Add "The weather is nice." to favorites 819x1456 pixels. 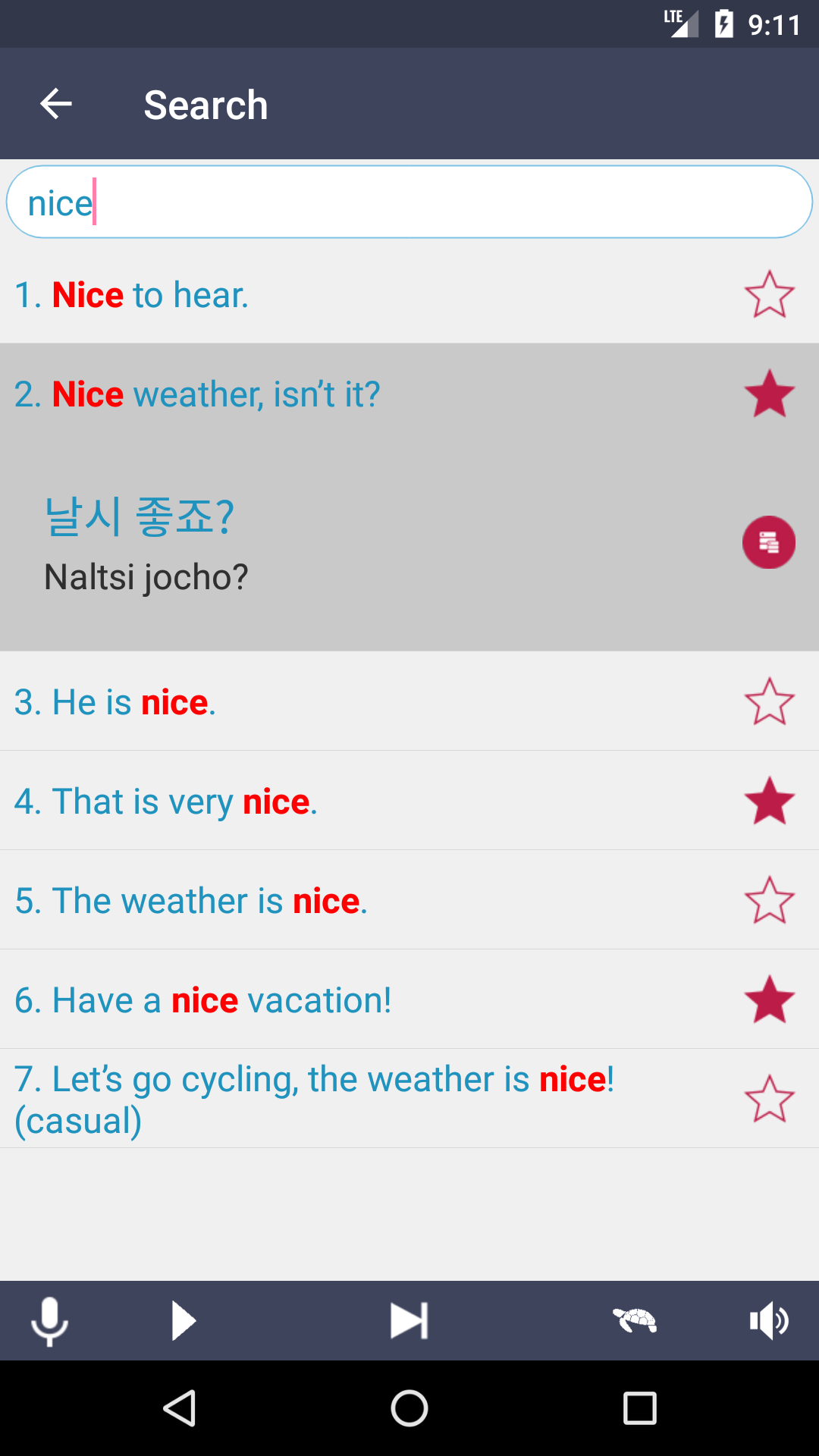tap(769, 900)
